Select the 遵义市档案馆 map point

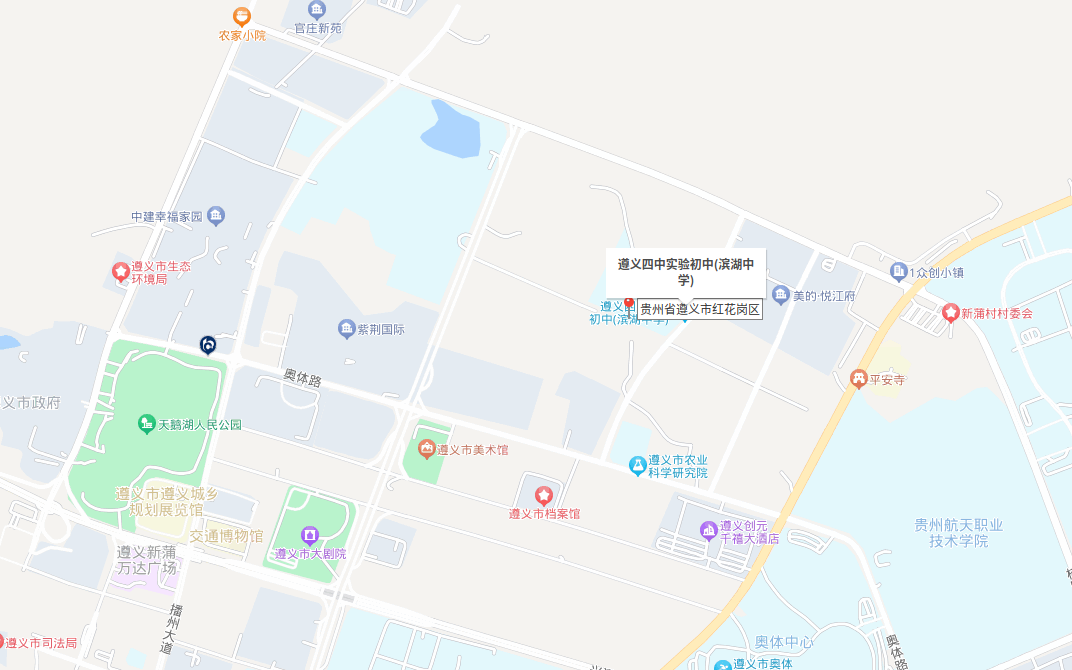pyautogui.click(x=544, y=495)
